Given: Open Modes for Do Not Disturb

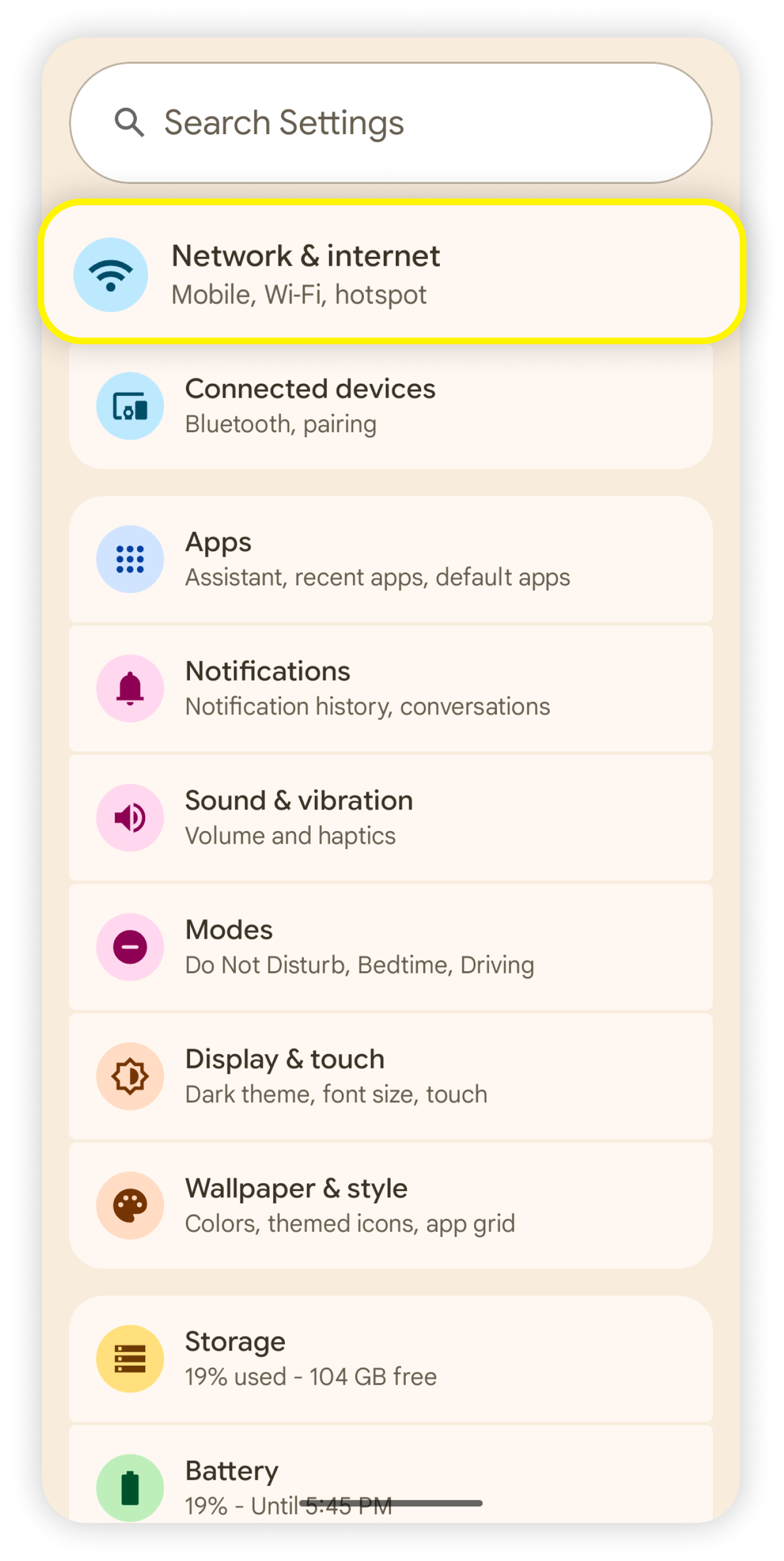Looking at the screenshot, I should click(391, 946).
